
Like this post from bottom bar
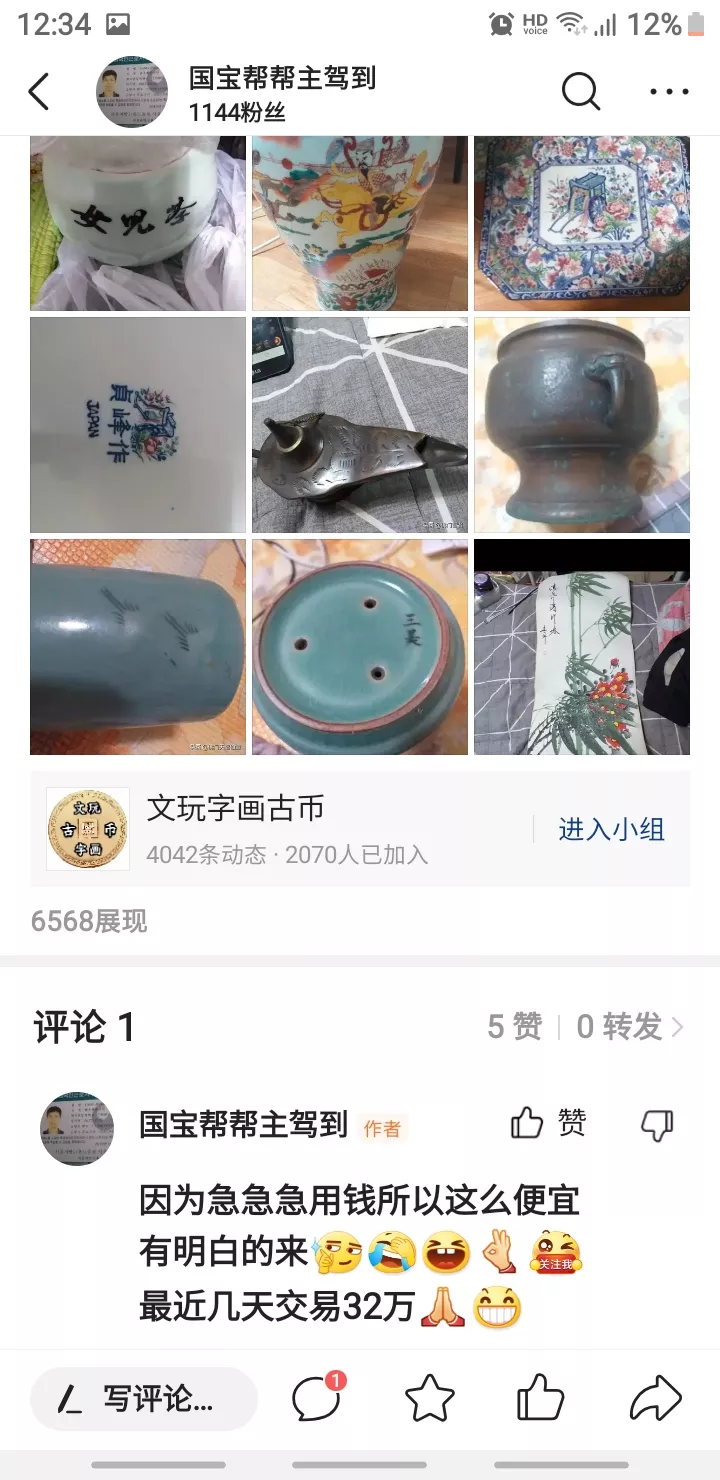click(540, 1398)
